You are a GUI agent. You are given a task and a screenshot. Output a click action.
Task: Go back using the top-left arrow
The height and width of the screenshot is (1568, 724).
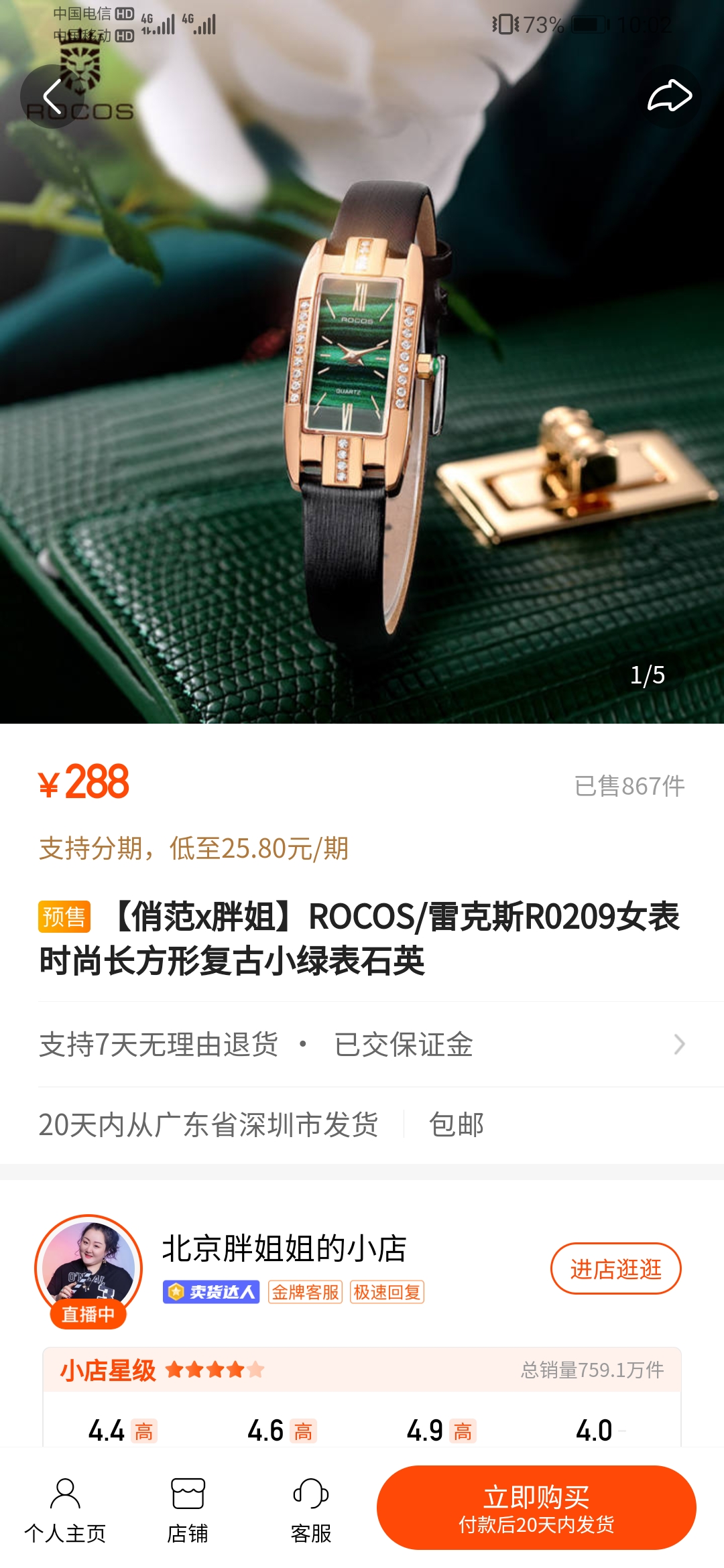(52, 96)
